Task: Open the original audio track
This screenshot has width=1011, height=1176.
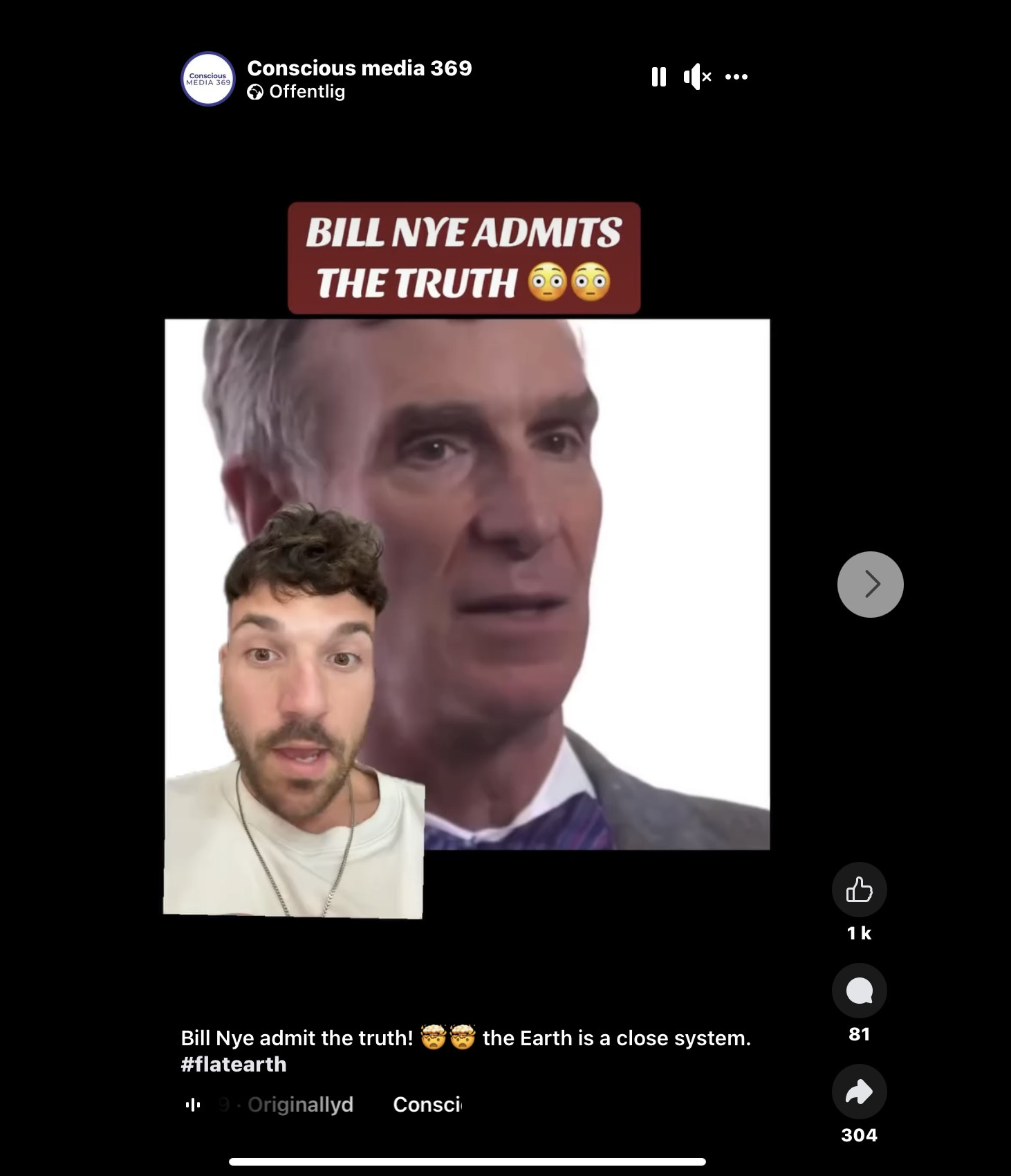Action: point(300,1105)
